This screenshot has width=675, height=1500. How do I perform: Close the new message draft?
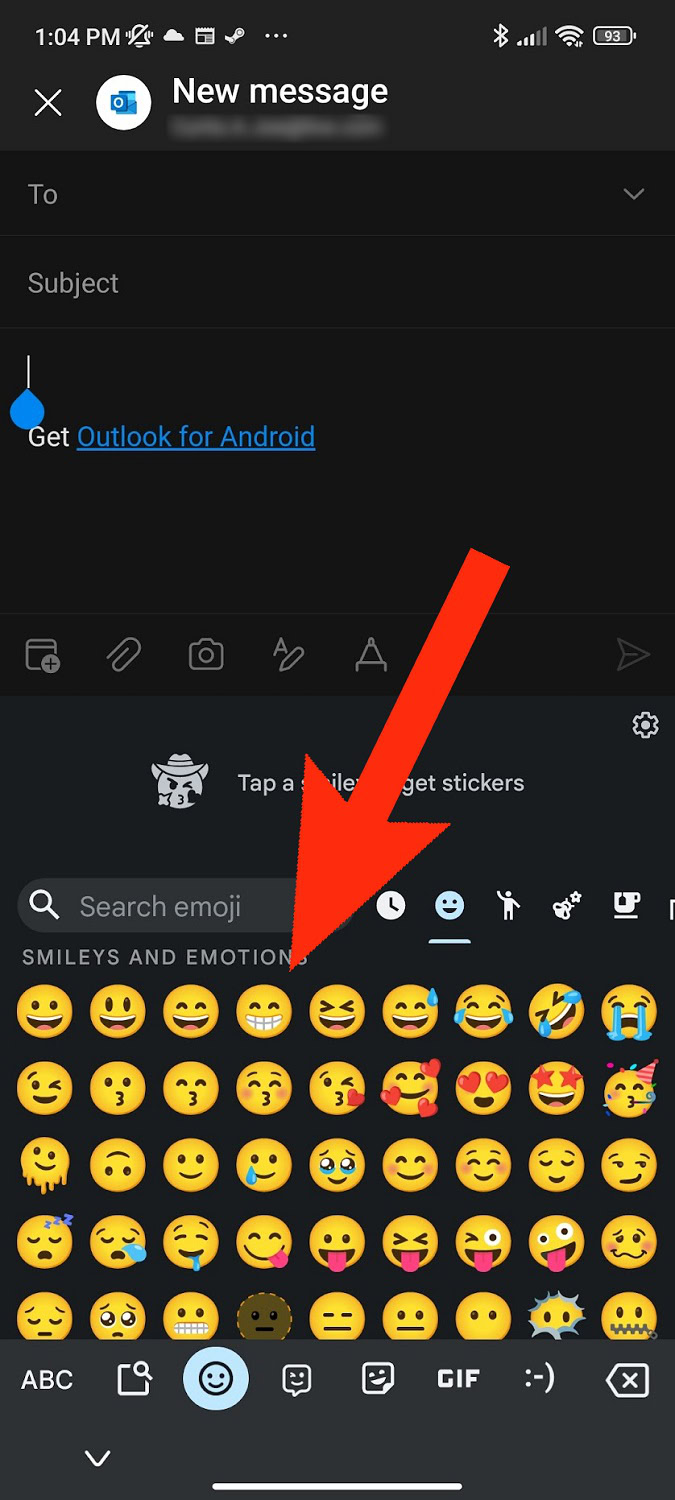48,102
